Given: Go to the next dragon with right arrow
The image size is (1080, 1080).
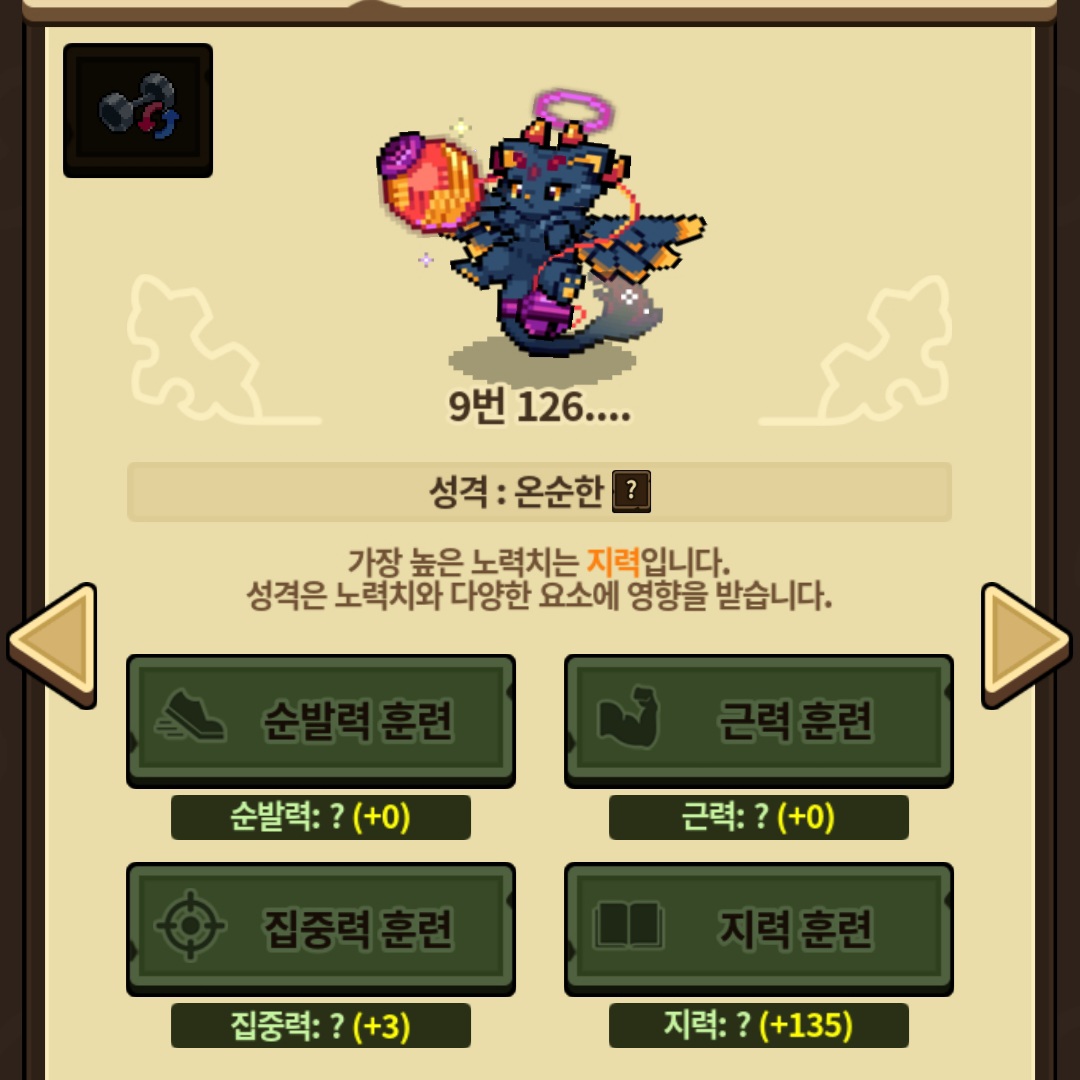Looking at the screenshot, I should point(1026,645).
